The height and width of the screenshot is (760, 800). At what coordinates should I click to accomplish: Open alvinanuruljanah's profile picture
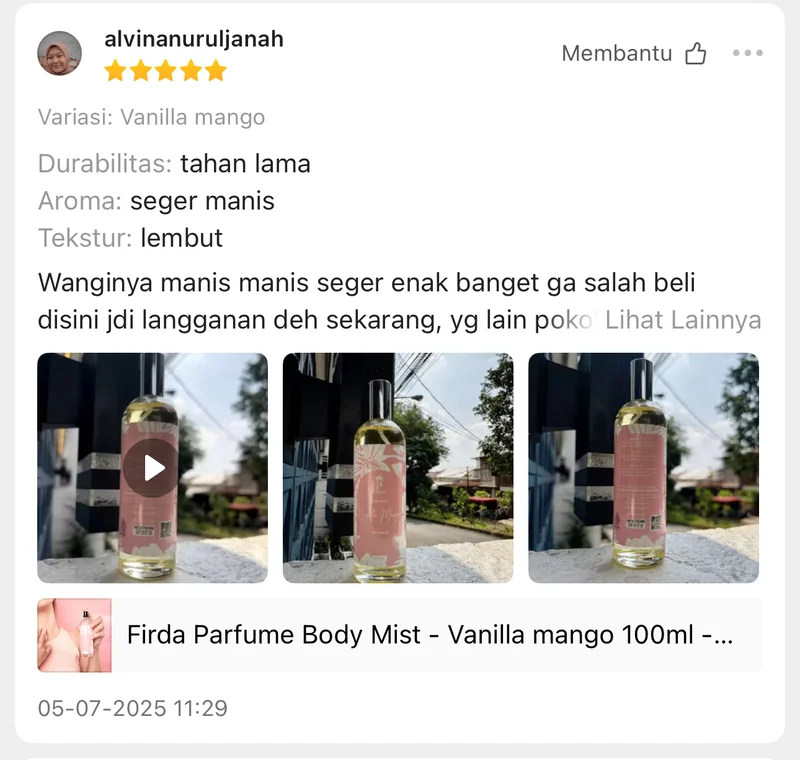point(60,53)
